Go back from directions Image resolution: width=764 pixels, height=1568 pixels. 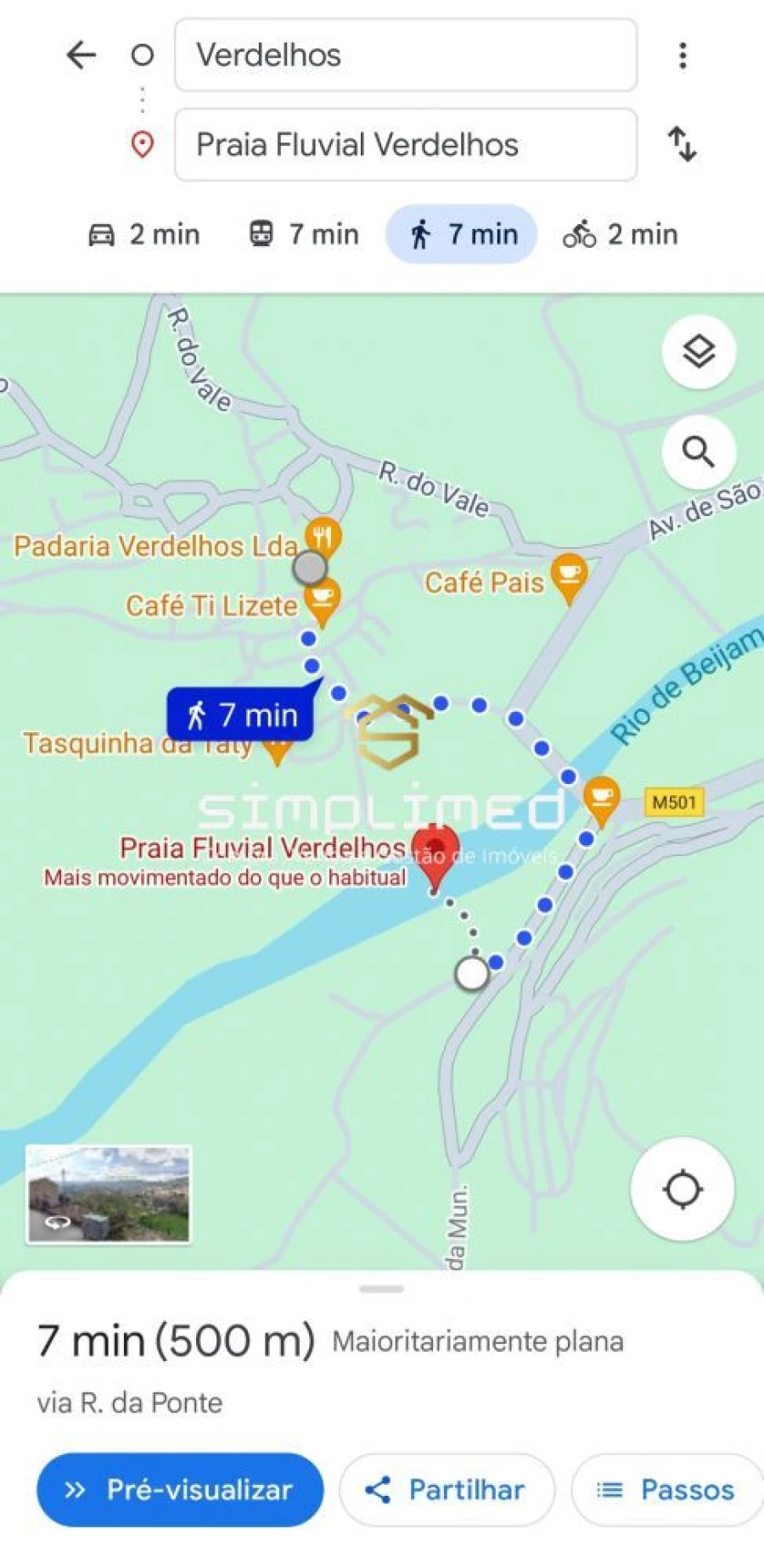click(81, 56)
